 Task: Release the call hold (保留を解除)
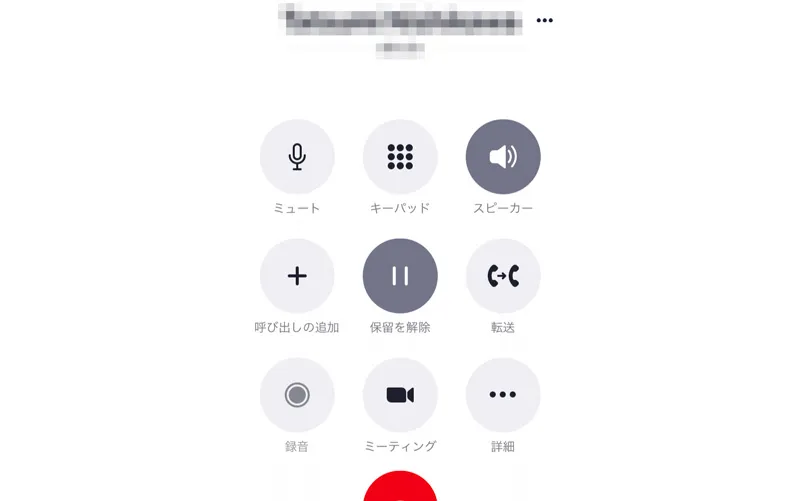(x=400, y=276)
